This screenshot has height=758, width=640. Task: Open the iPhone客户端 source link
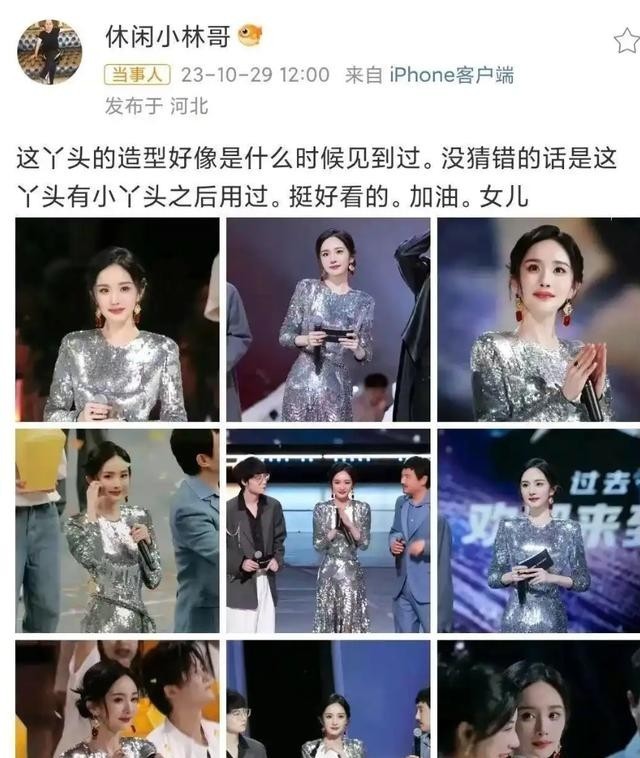[x=450, y=75]
